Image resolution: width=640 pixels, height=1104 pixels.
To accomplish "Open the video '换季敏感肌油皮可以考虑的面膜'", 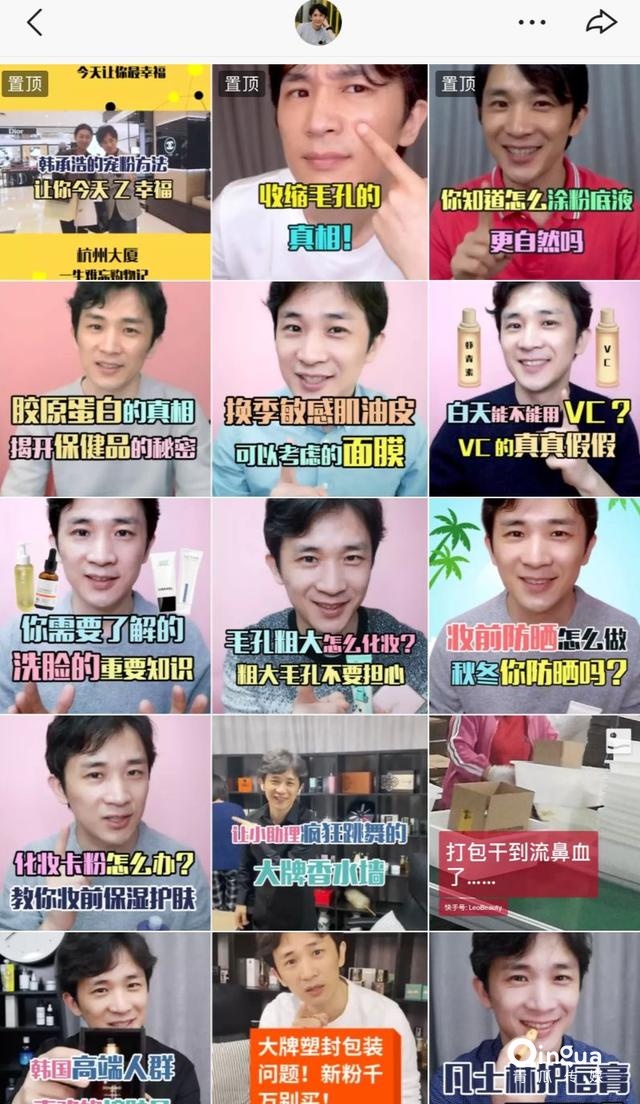I will 320,390.
